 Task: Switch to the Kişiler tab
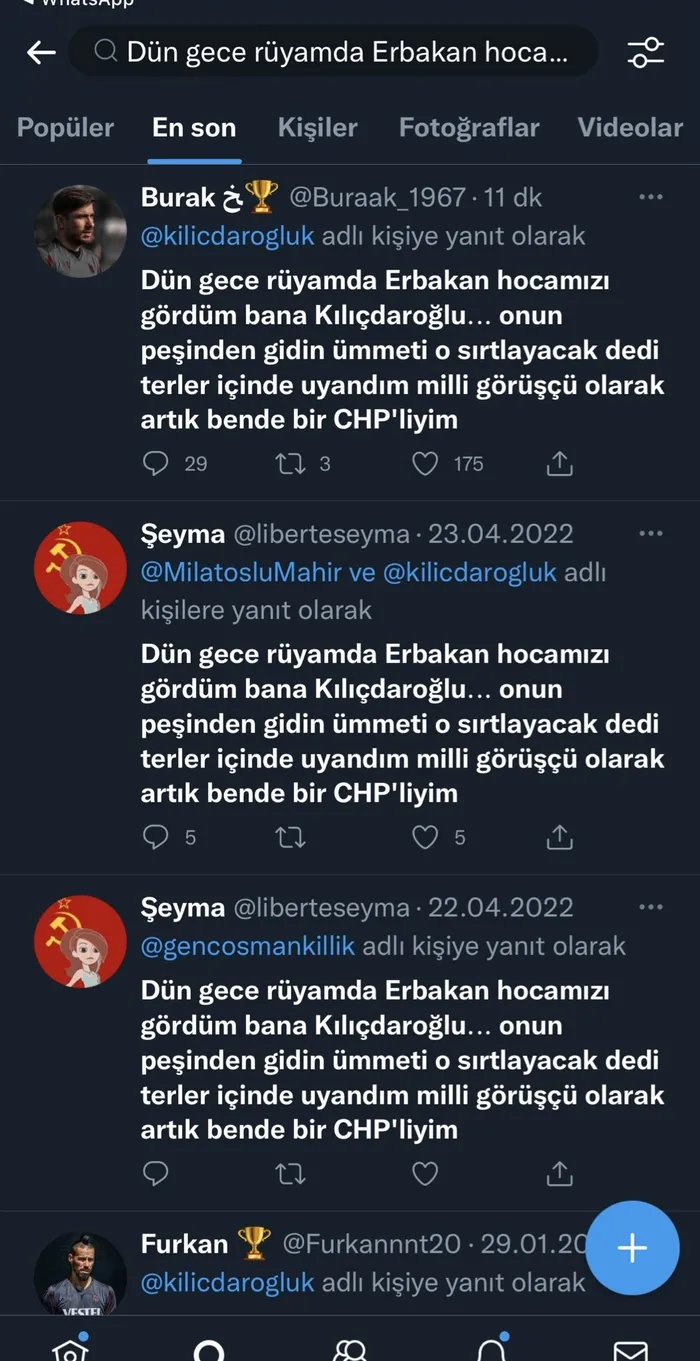[x=317, y=128]
